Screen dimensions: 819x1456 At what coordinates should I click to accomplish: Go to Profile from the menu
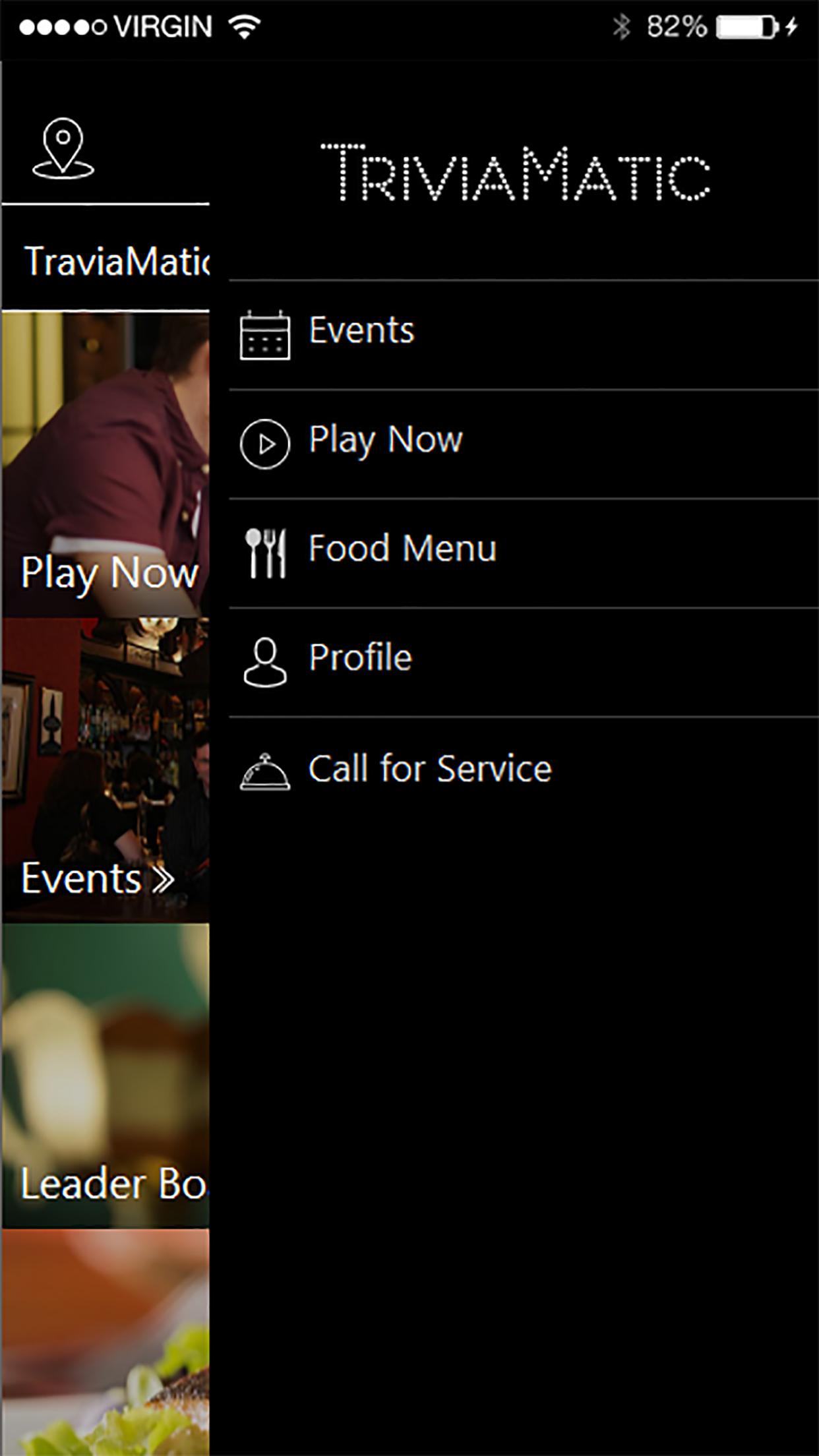click(360, 658)
